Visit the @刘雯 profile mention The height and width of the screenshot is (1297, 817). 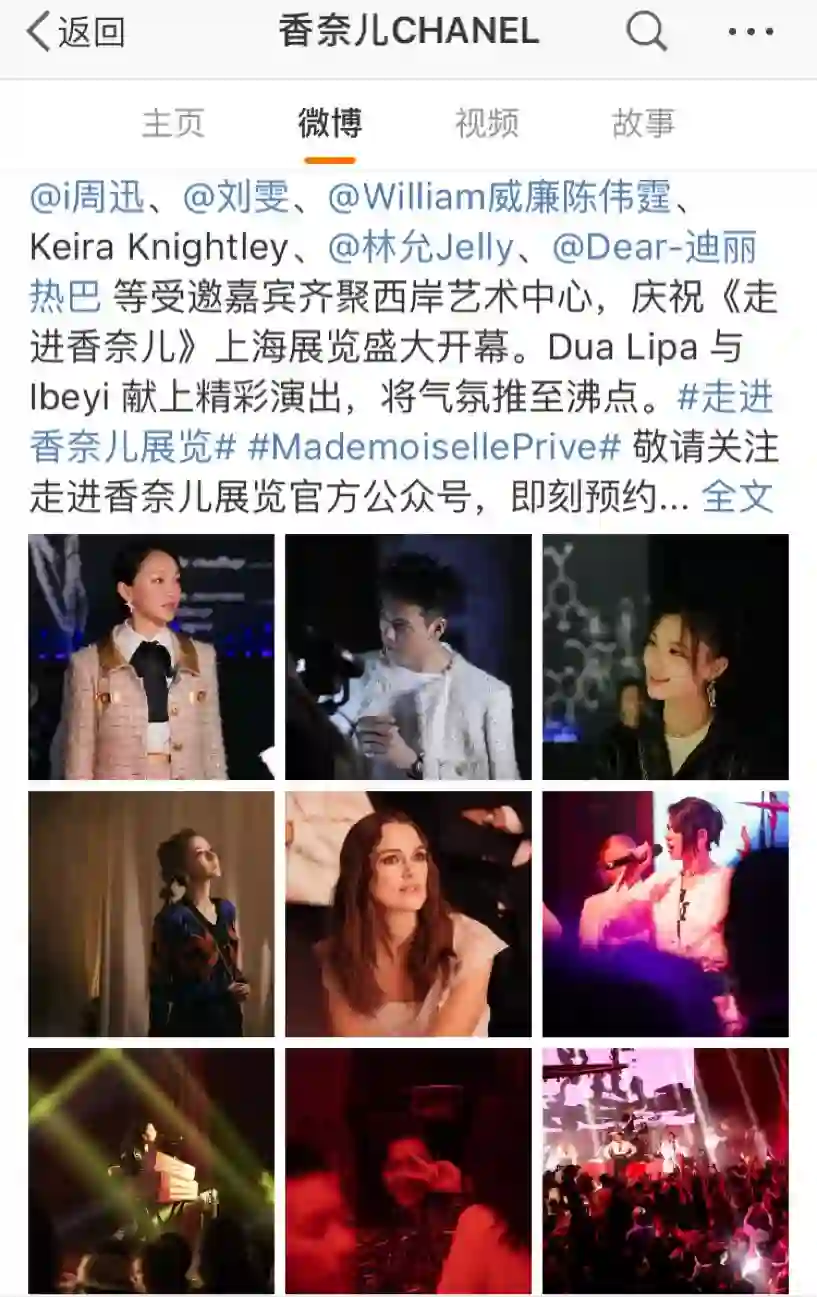[x=237, y=197]
